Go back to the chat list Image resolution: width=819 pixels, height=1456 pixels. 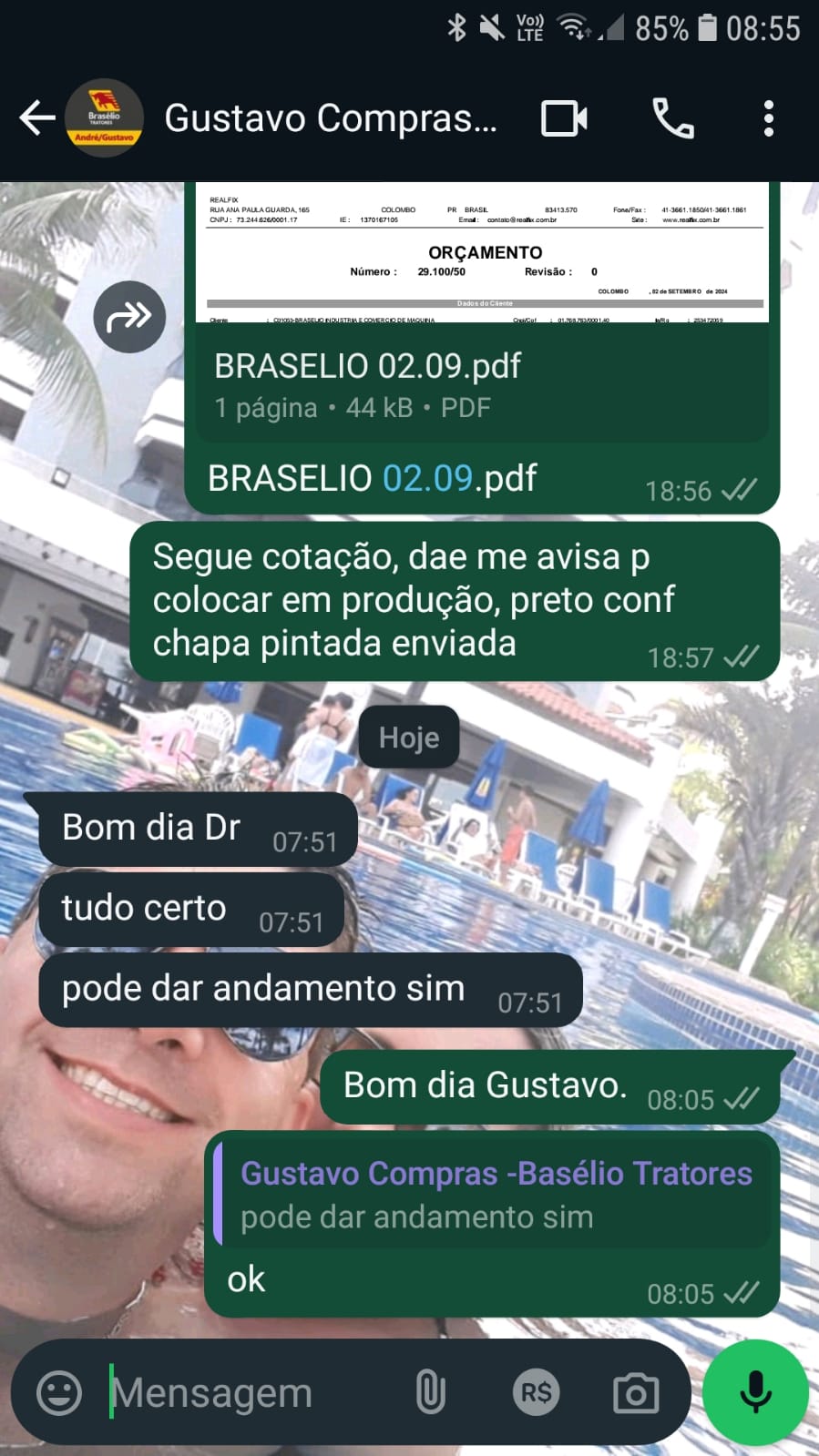click(36, 118)
